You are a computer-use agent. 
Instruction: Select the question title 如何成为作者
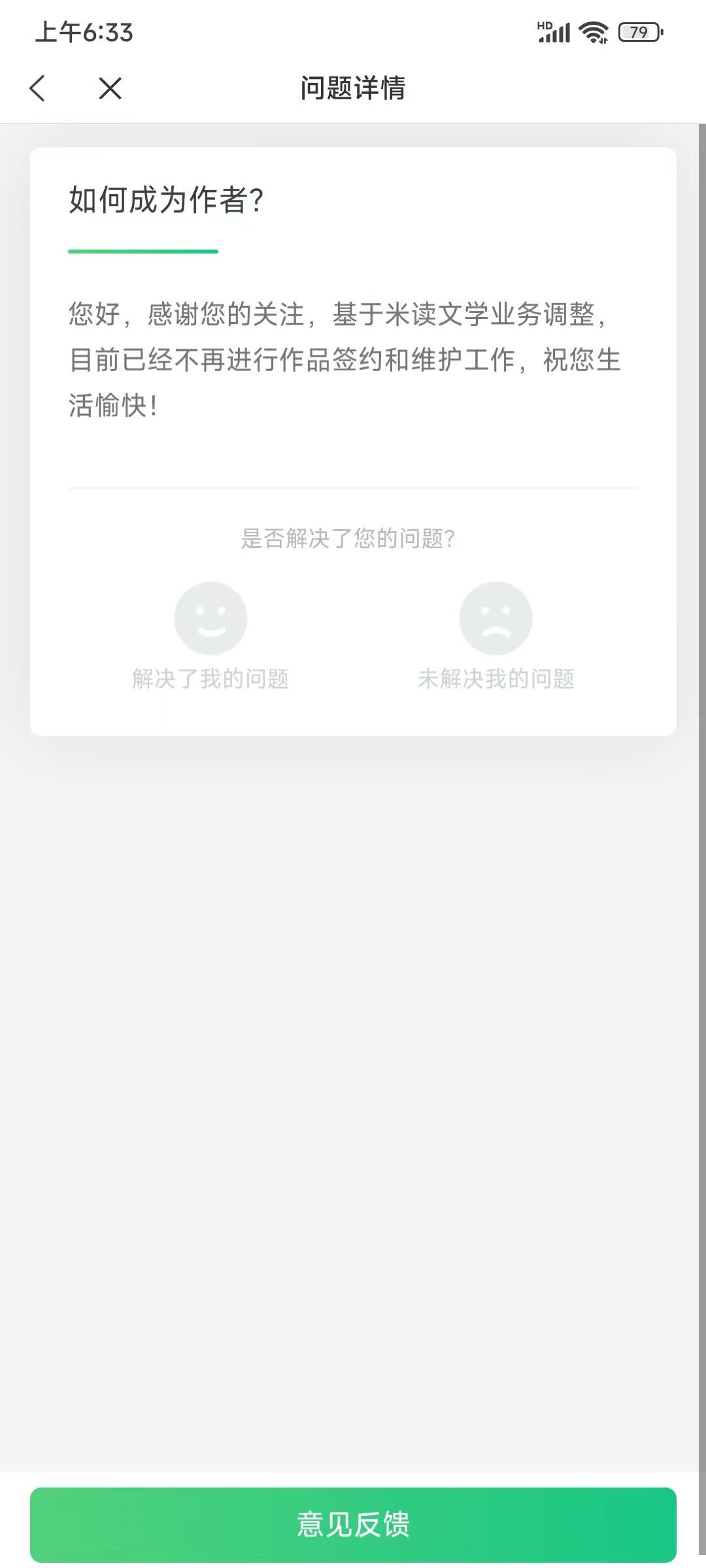[165, 199]
